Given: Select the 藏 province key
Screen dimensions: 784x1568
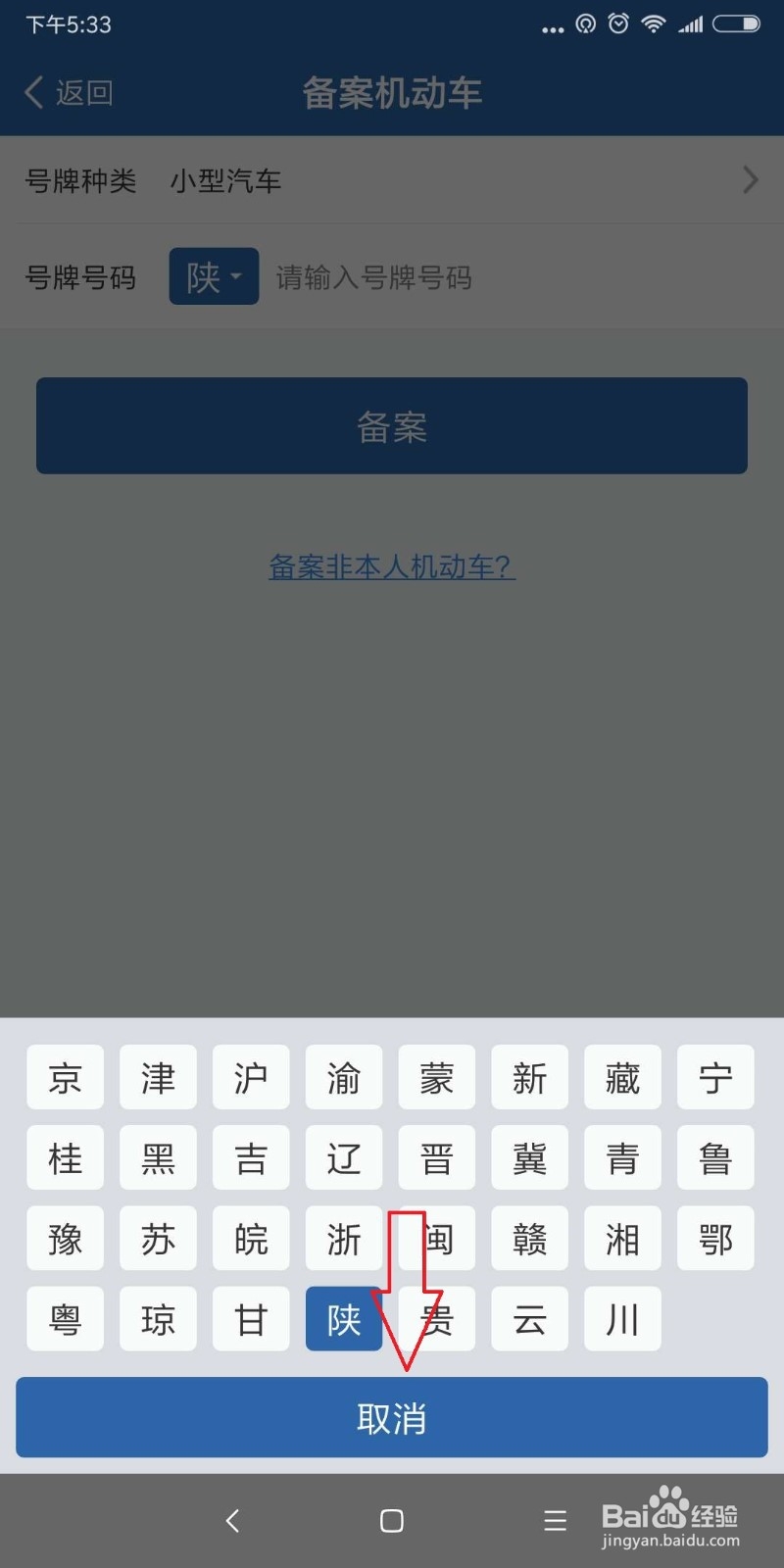Looking at the screenshot, I should [622, 1077].
